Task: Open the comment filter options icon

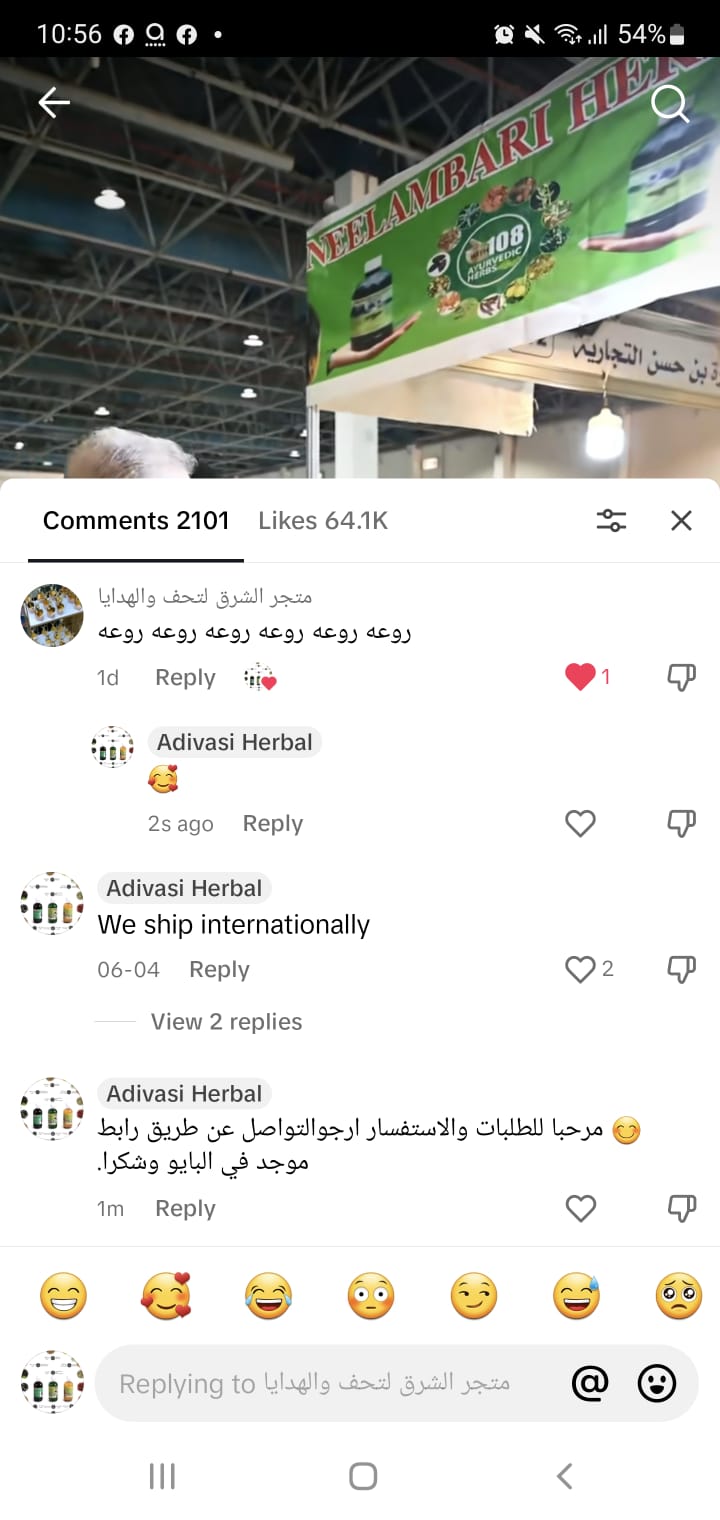Action: tap(611, 520)
